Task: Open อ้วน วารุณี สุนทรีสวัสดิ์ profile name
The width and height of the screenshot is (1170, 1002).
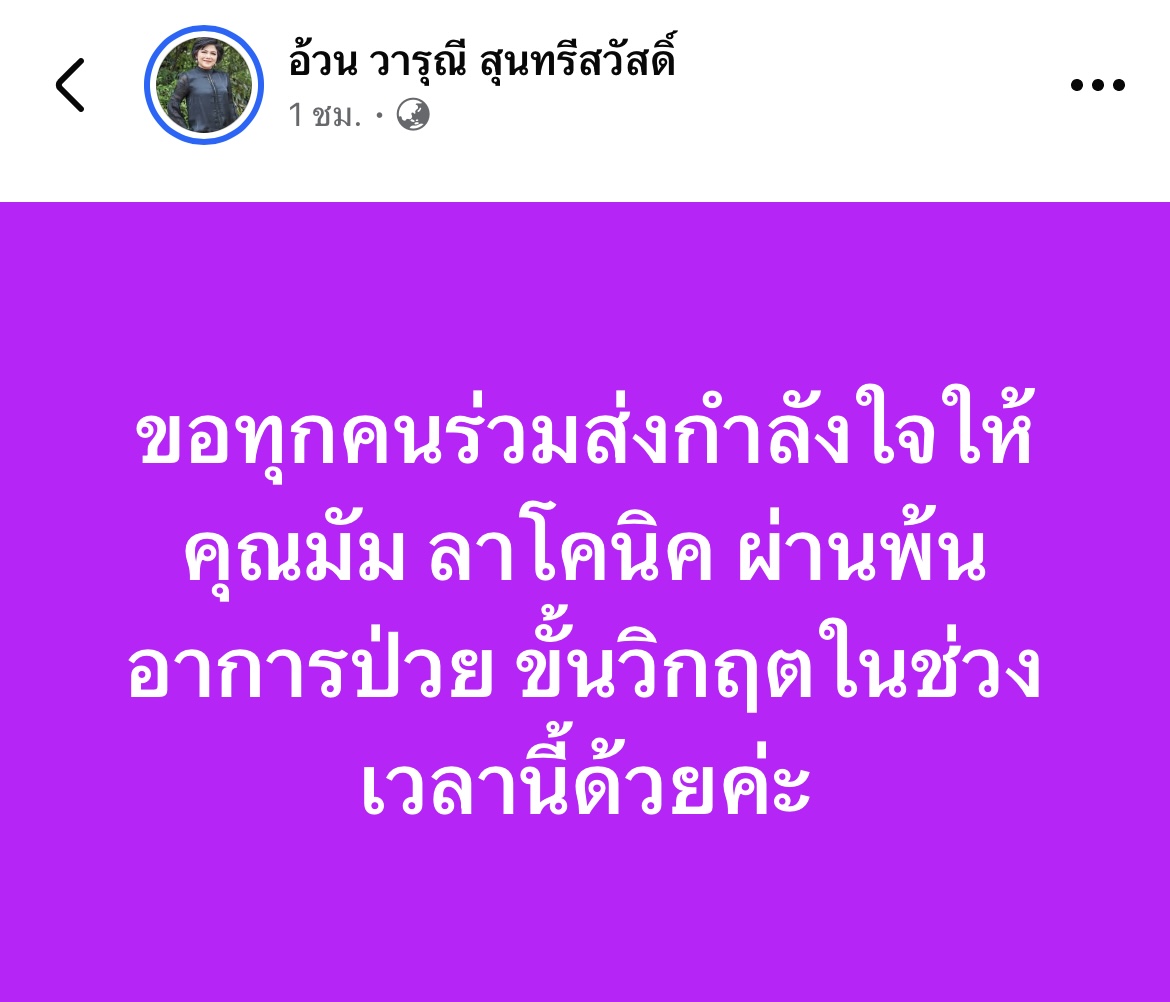Action: click(482, 61)
